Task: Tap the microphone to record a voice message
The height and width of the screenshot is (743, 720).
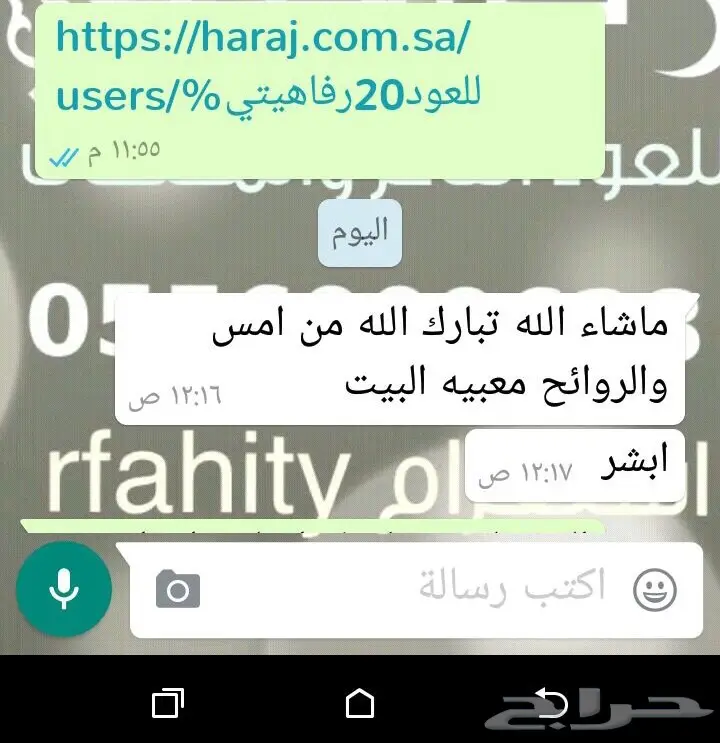Action: (x=64, y=589)
